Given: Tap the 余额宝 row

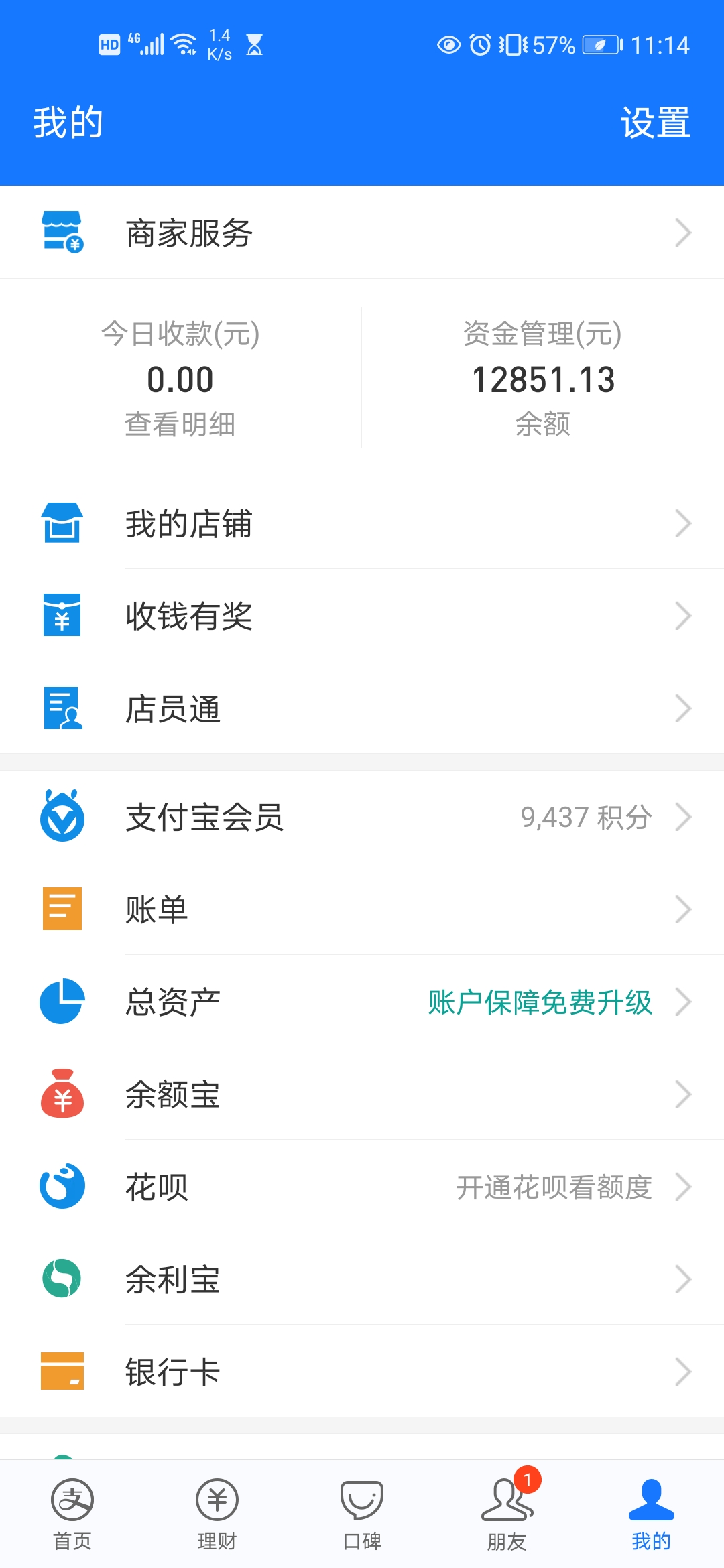Looking at the screenshot, I should tap(362, 1095).
